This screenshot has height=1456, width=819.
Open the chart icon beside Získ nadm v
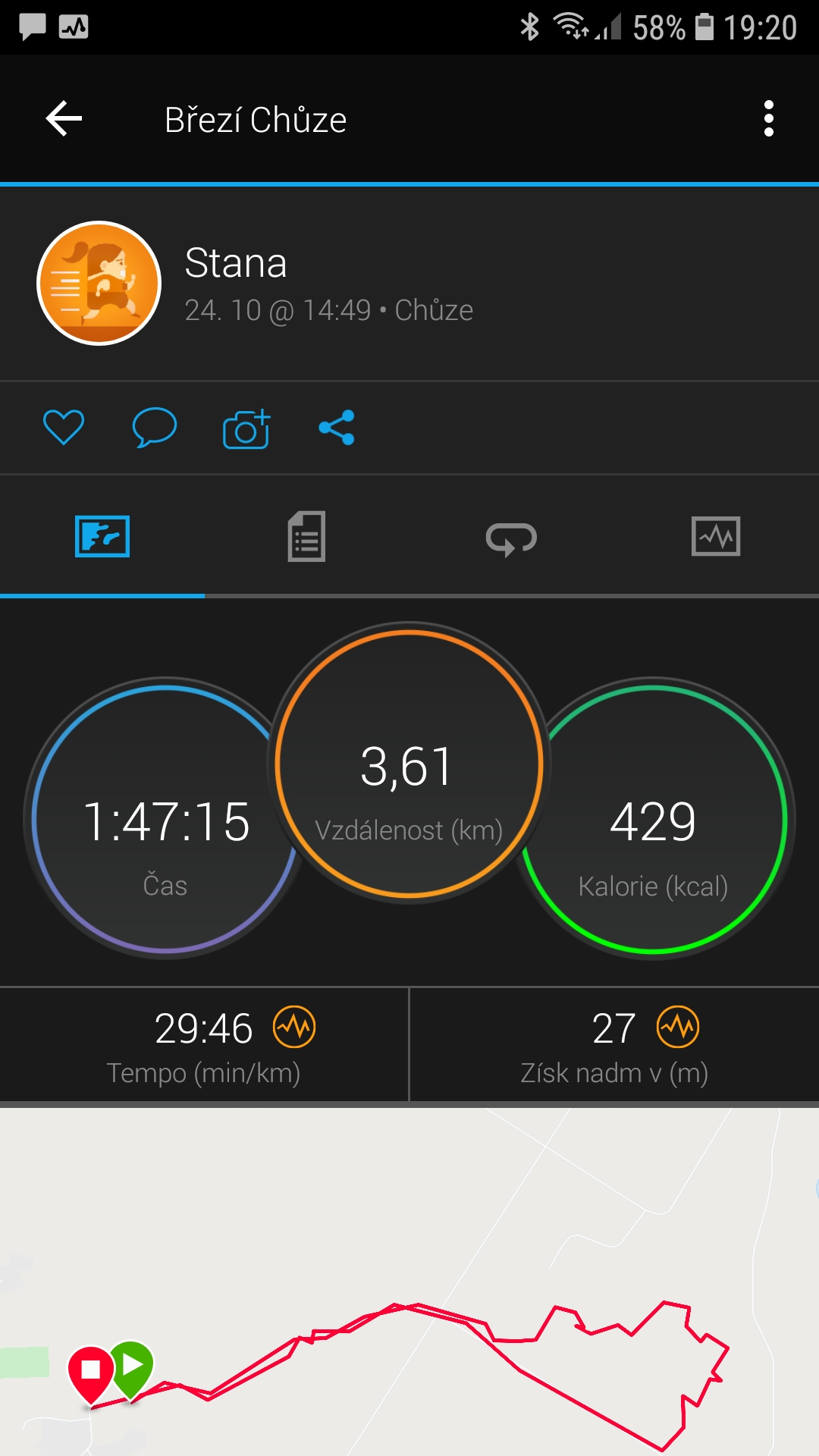(x=678, y=1028)
